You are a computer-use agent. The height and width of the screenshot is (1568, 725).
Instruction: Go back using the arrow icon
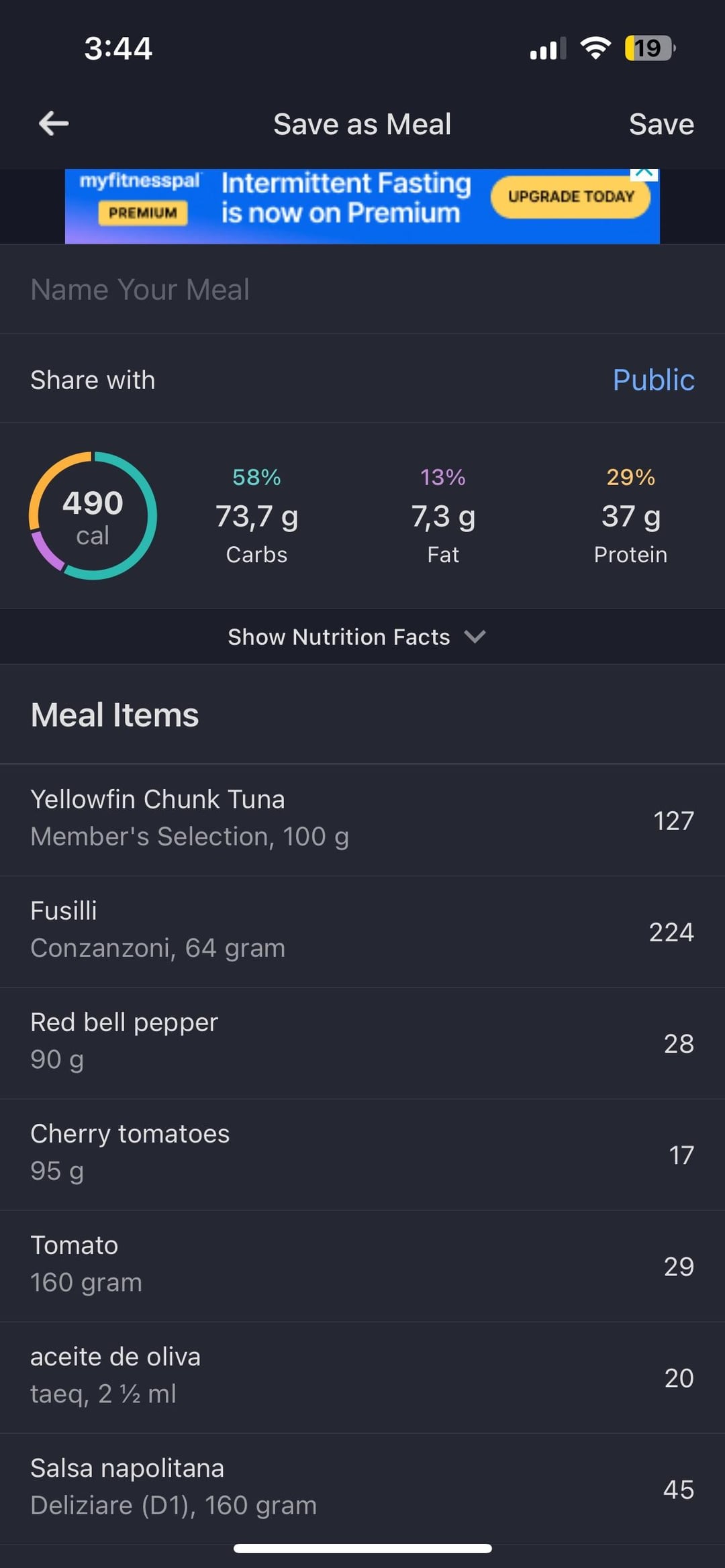click(54, 123)
